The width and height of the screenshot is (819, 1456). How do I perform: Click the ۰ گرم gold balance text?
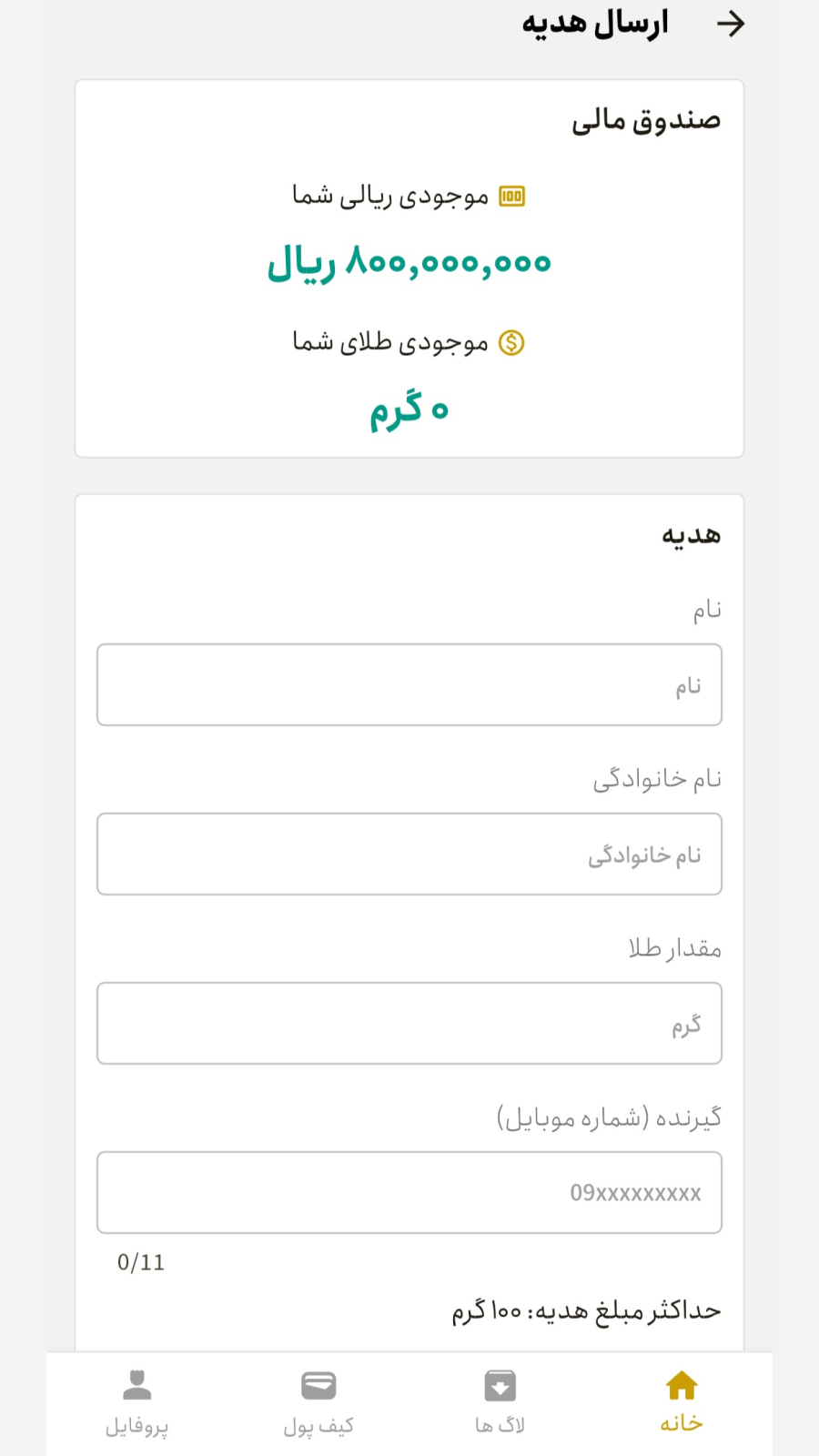(408, 409)
